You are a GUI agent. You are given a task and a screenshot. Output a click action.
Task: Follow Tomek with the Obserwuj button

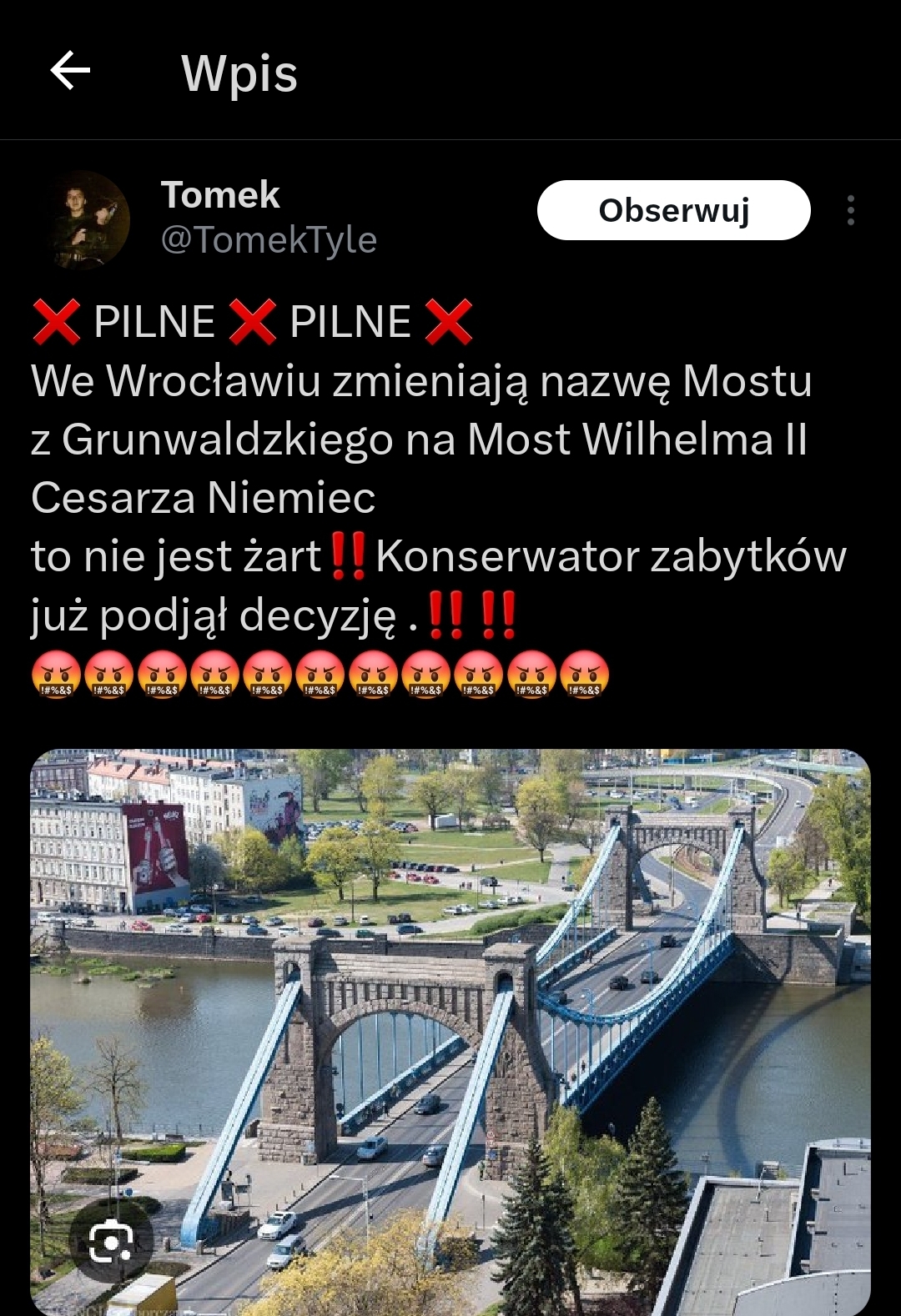coord(673,210)
